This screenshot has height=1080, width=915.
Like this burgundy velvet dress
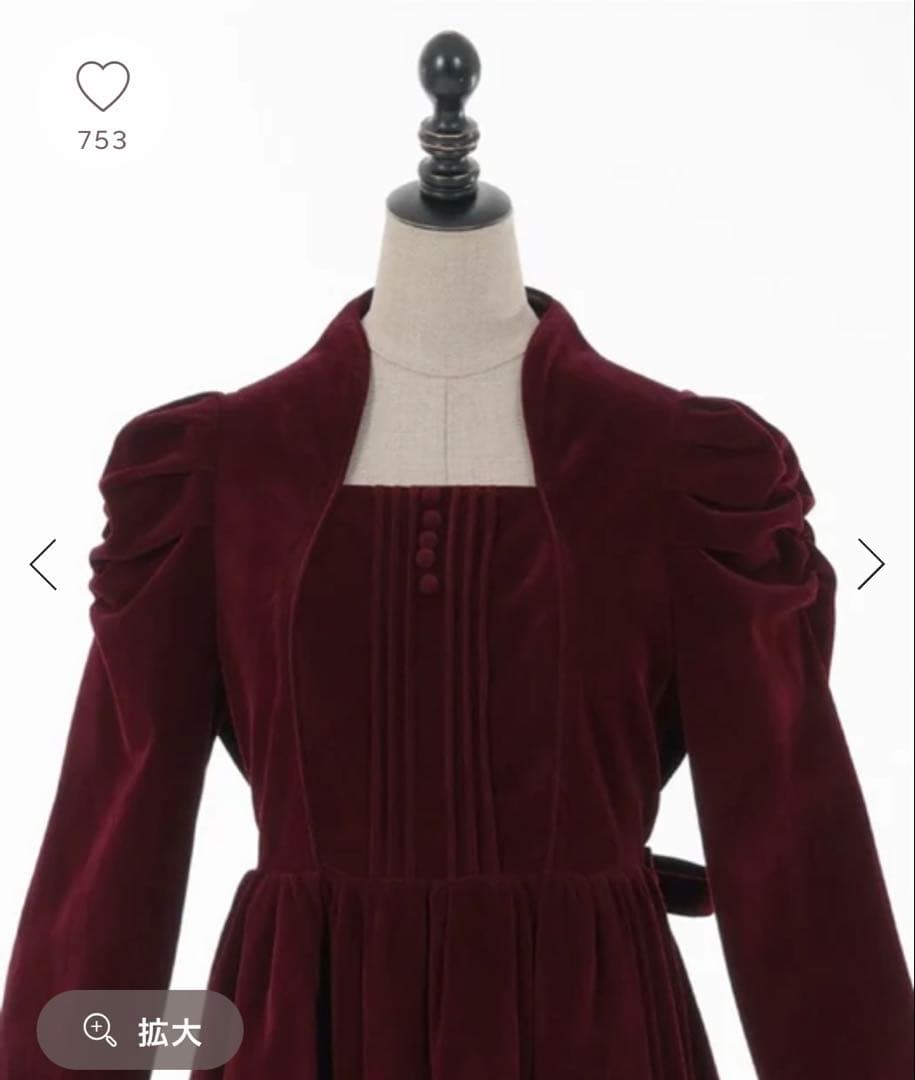(x=103, y=88)
